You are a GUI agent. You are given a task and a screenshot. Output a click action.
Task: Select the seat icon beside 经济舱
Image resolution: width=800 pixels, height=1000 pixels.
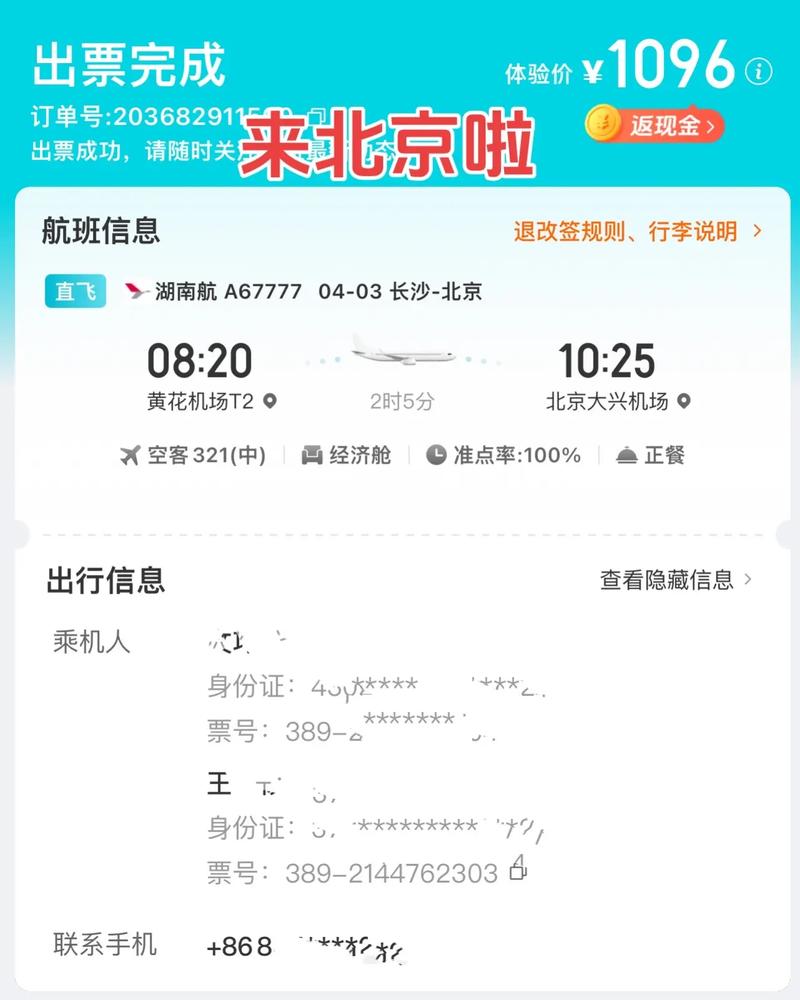[312, 455]
